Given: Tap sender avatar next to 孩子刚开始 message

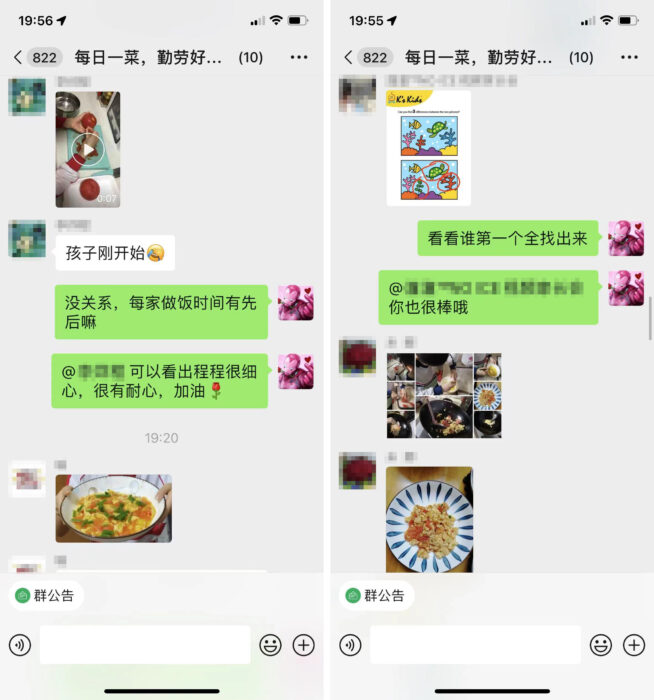Looking at the screenshot, I should click(x=27, y=239).
